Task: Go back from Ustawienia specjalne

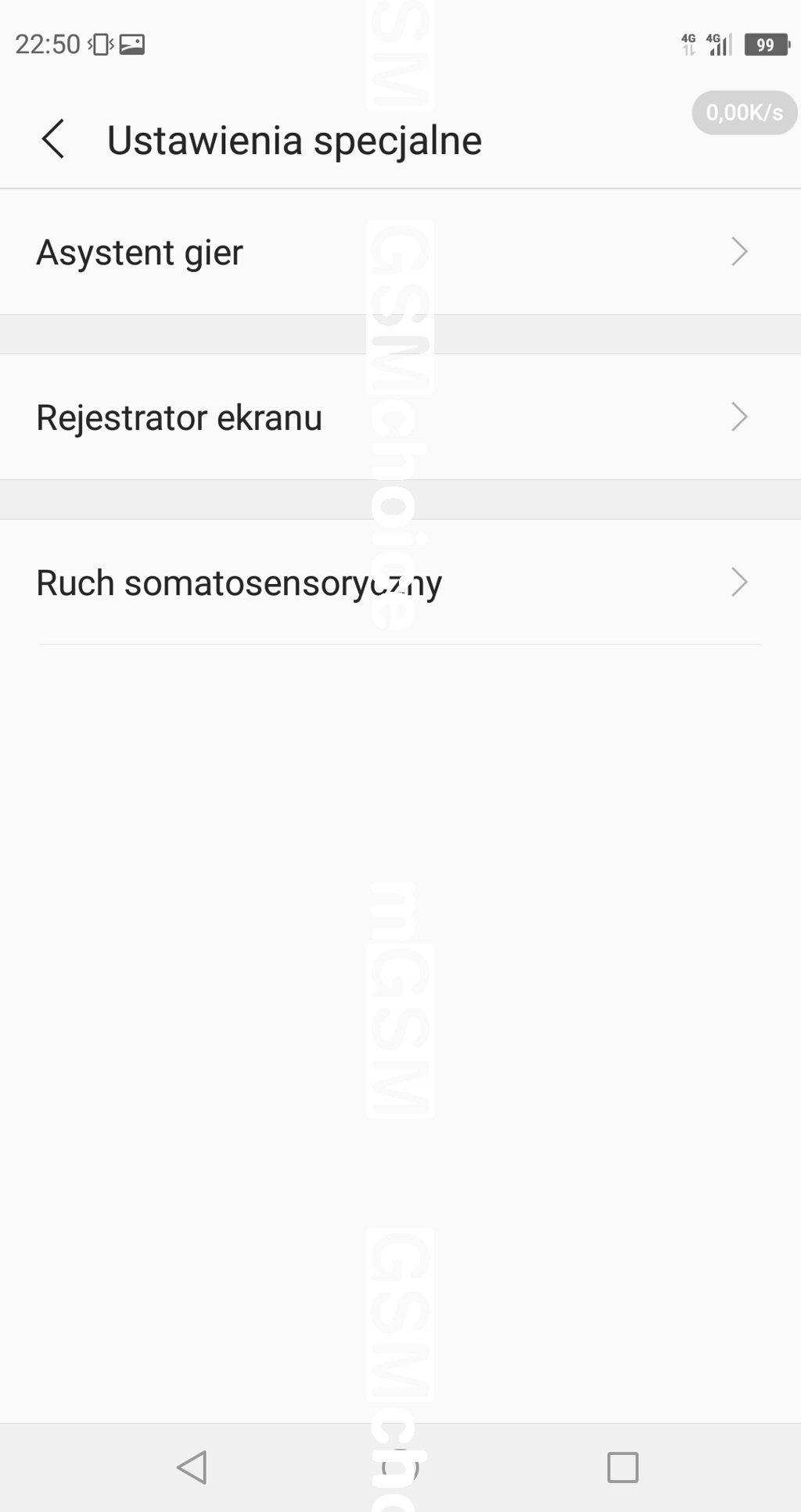Action: [53, 140]
